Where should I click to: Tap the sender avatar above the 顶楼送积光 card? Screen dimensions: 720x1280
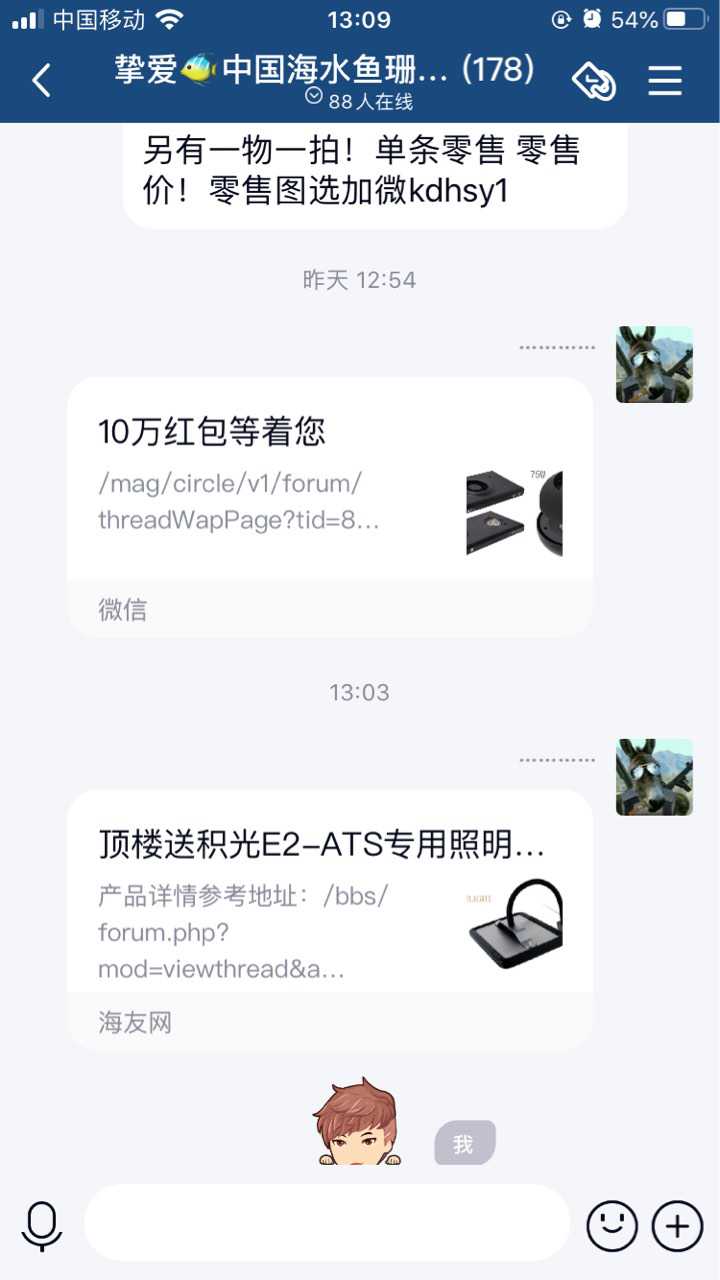654,777
